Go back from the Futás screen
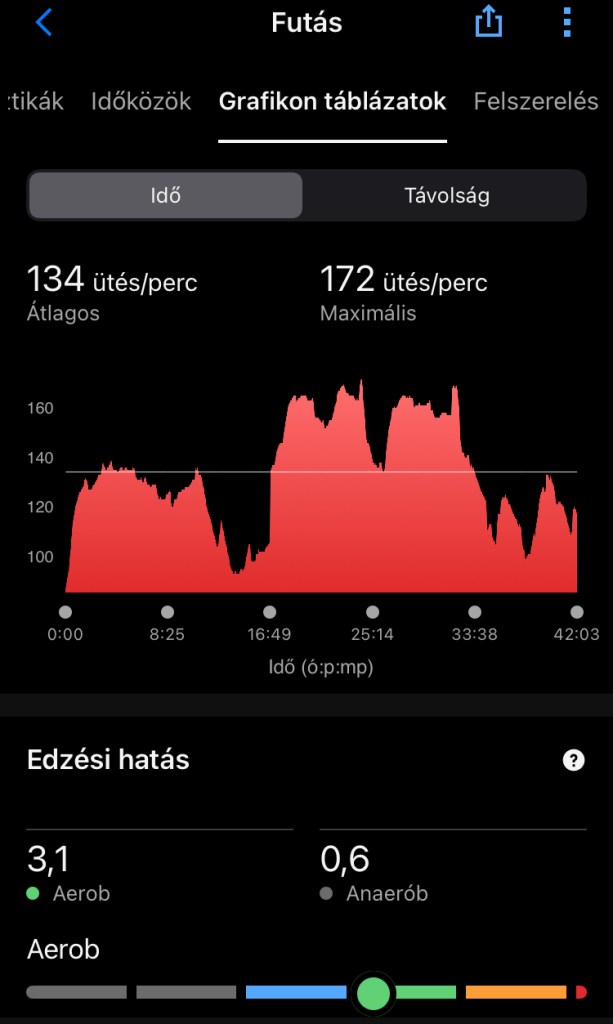This screenshot has height=1024, width=613. tap(43, 23)
